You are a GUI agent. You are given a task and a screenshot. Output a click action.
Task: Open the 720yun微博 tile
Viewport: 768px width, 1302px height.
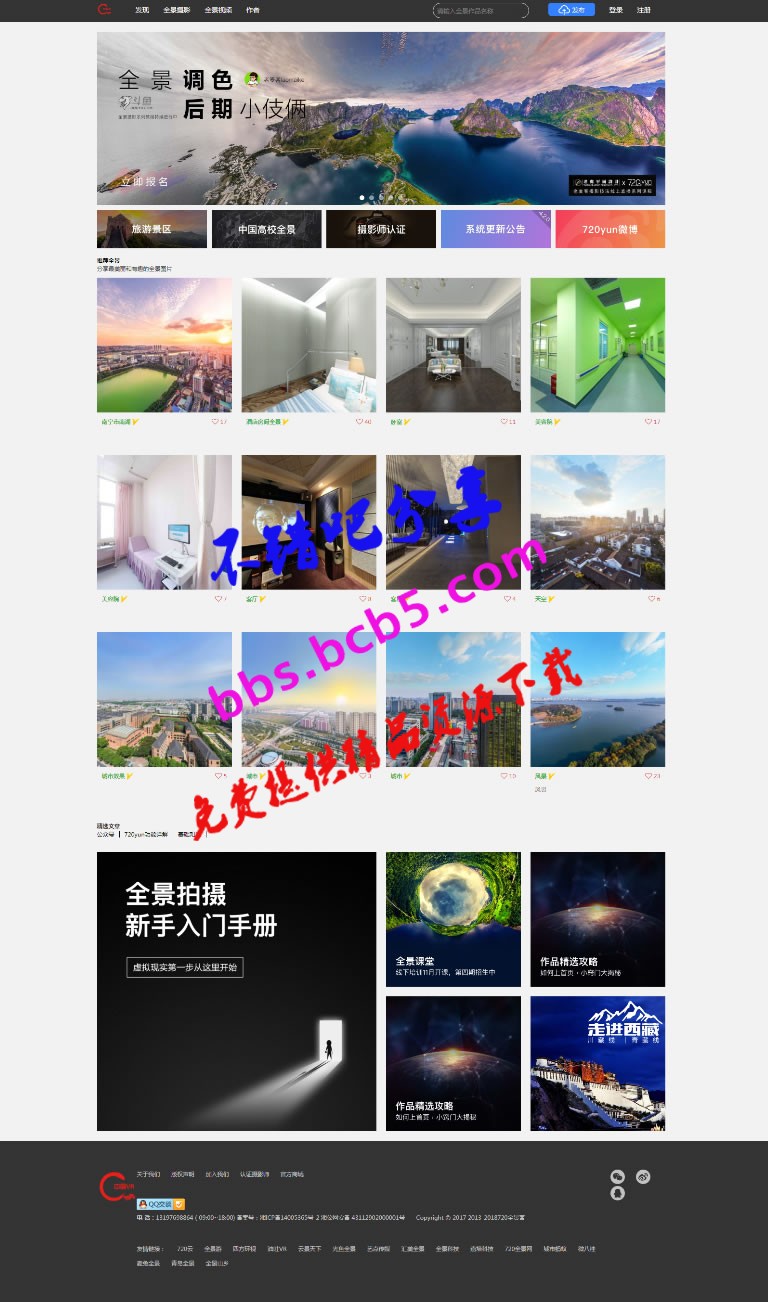(610, 229)
